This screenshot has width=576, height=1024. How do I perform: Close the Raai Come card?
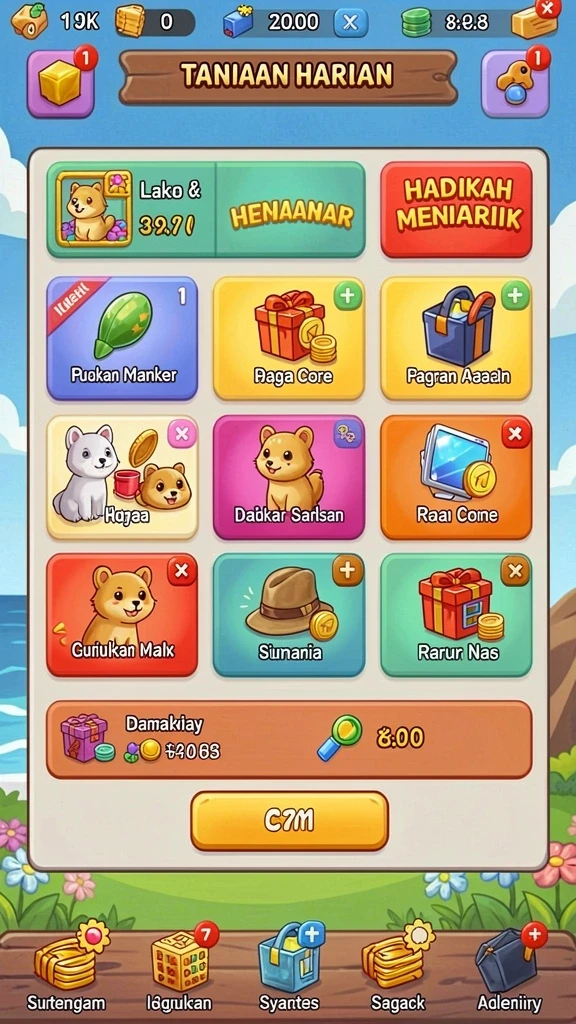515,434
